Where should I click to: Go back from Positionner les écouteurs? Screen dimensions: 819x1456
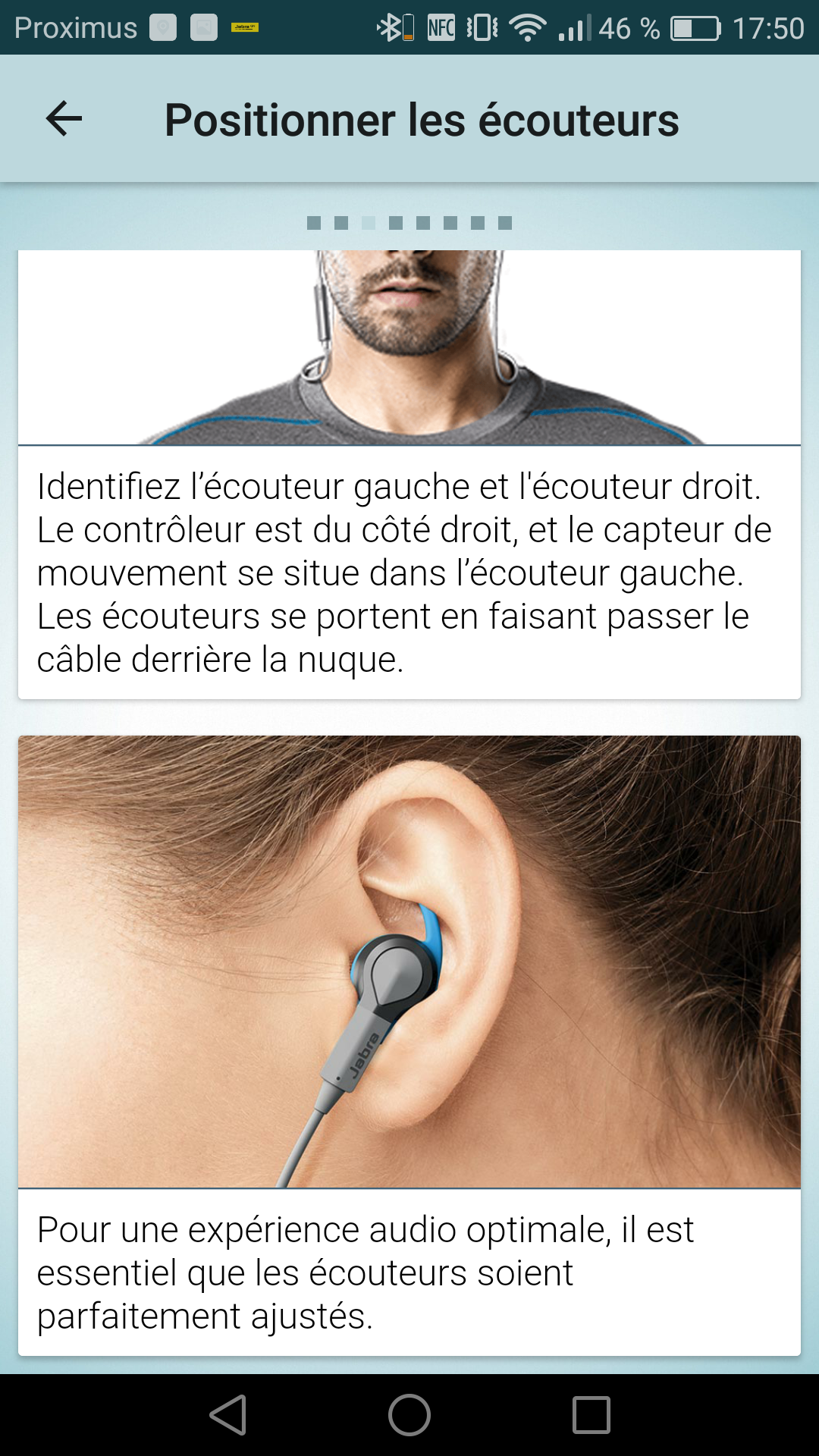click(x=64, y=119)
